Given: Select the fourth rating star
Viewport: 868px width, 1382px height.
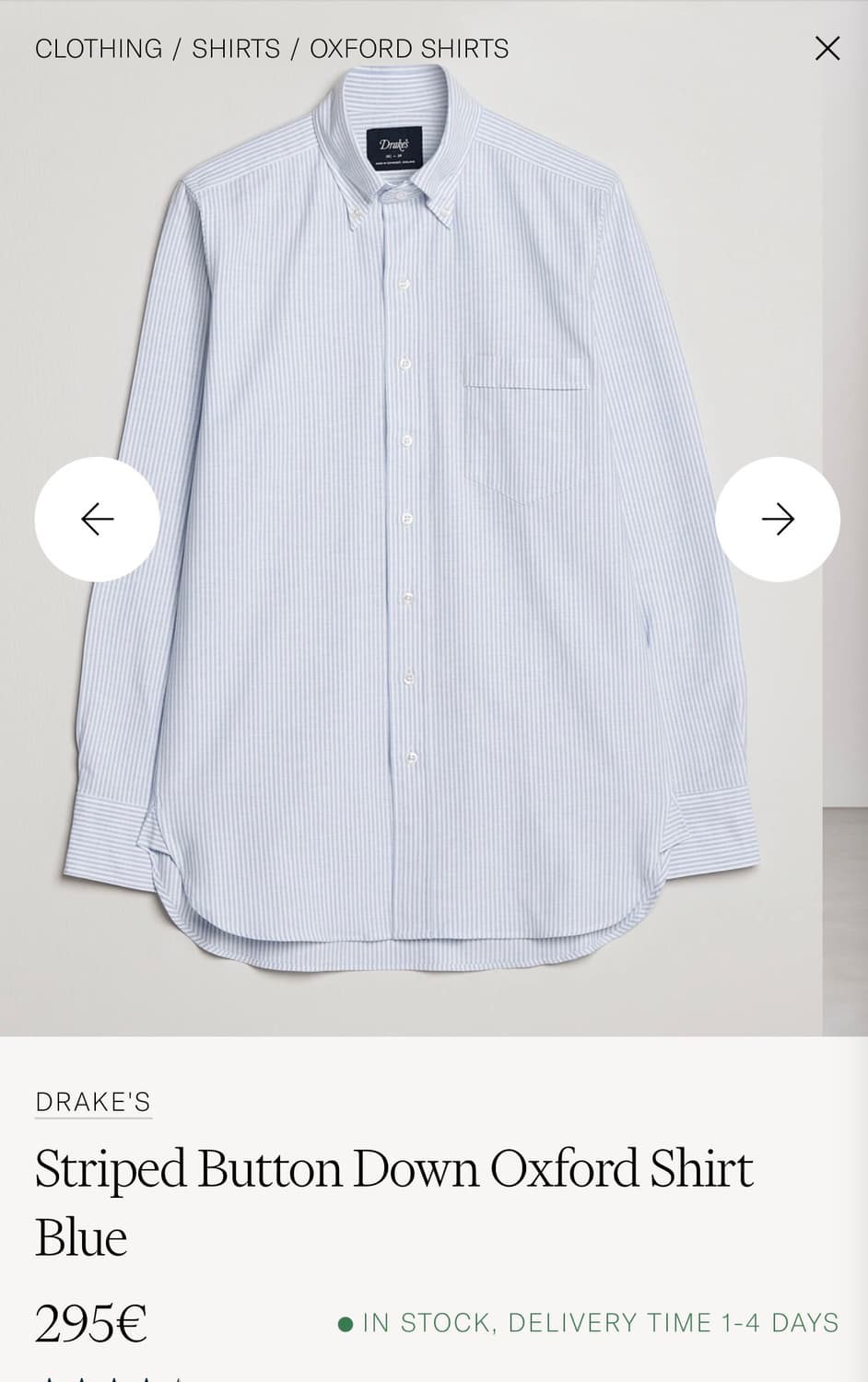Looking at the screenshot, I should pos(146,1377).
